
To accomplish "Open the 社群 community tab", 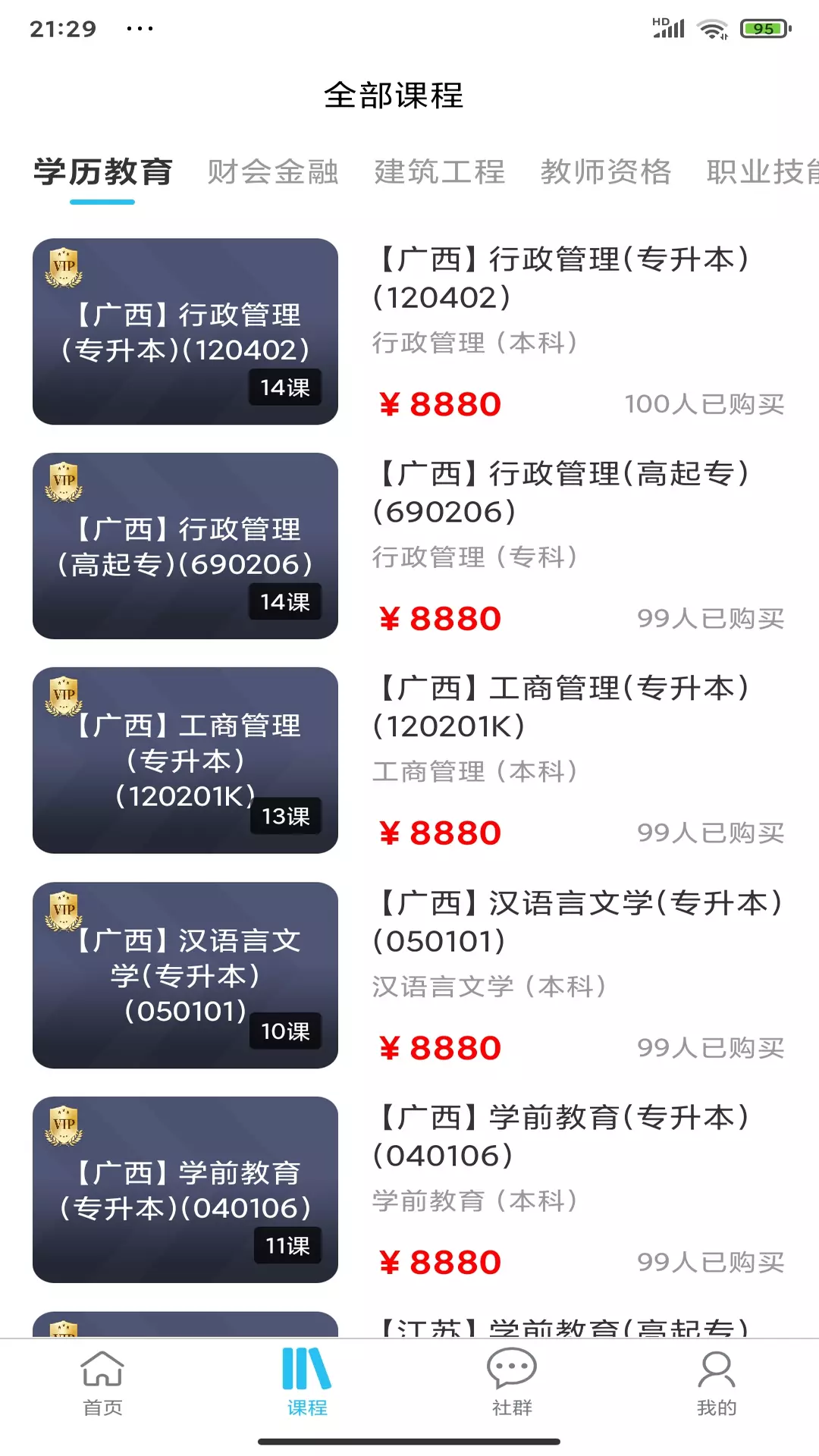I will [512, 1383].
